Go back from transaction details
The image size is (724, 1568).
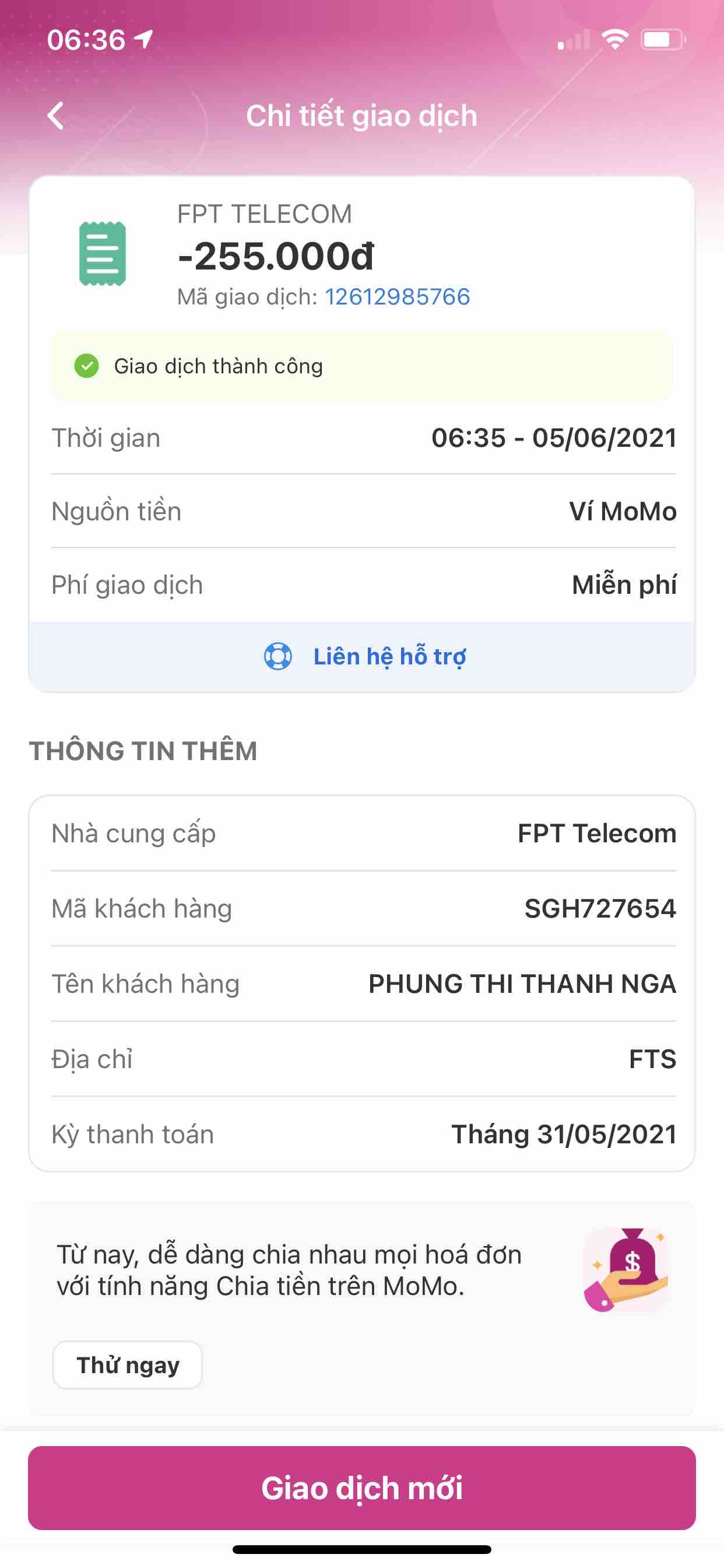click(x=56, y=116)
